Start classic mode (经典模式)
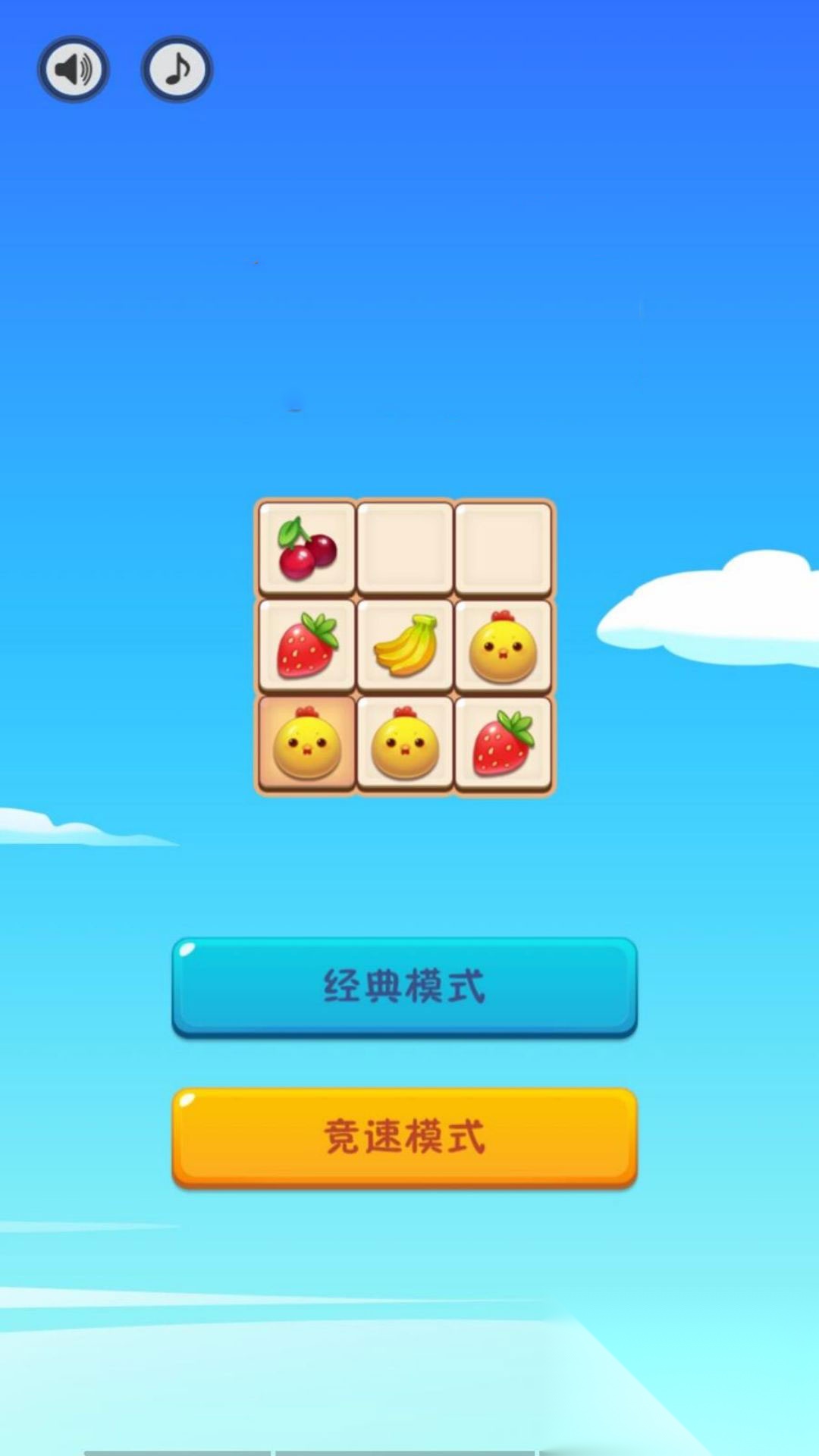This screenshot has width=819, height=1456. [404, 986]
